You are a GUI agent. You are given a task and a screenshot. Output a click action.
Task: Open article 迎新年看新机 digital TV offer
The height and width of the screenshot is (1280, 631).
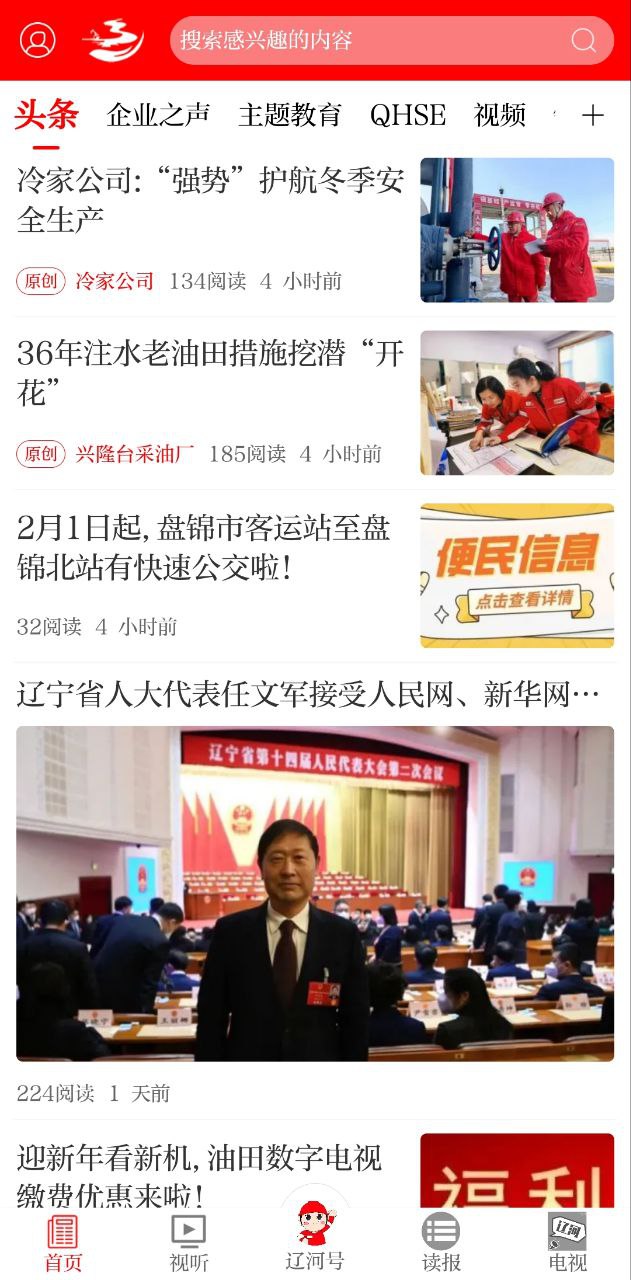(x=200, y=1175)
